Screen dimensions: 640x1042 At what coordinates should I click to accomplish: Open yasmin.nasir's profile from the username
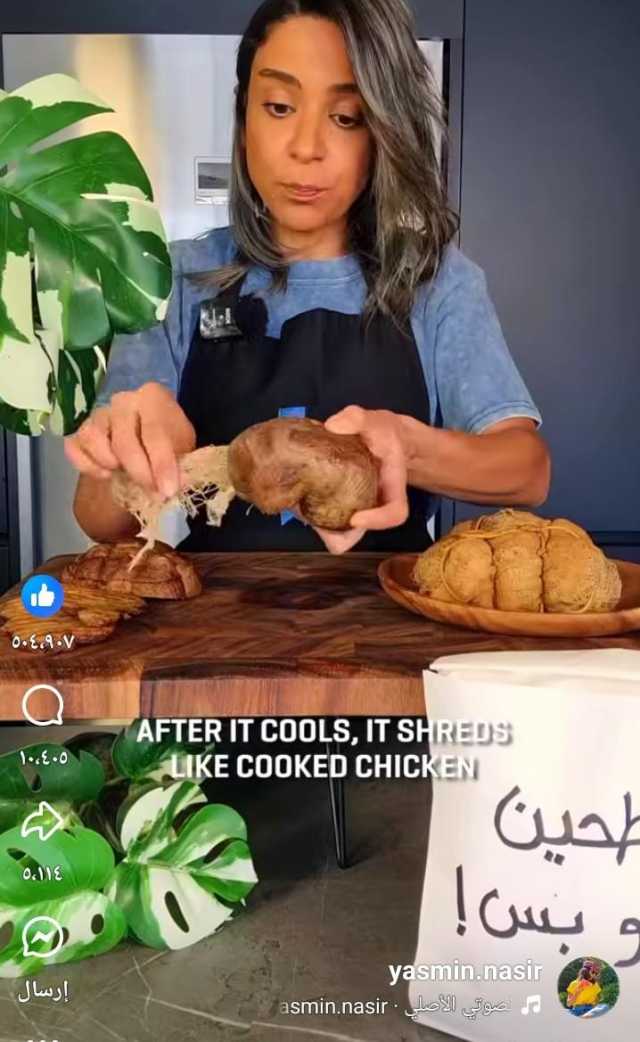tap(465, 971)
